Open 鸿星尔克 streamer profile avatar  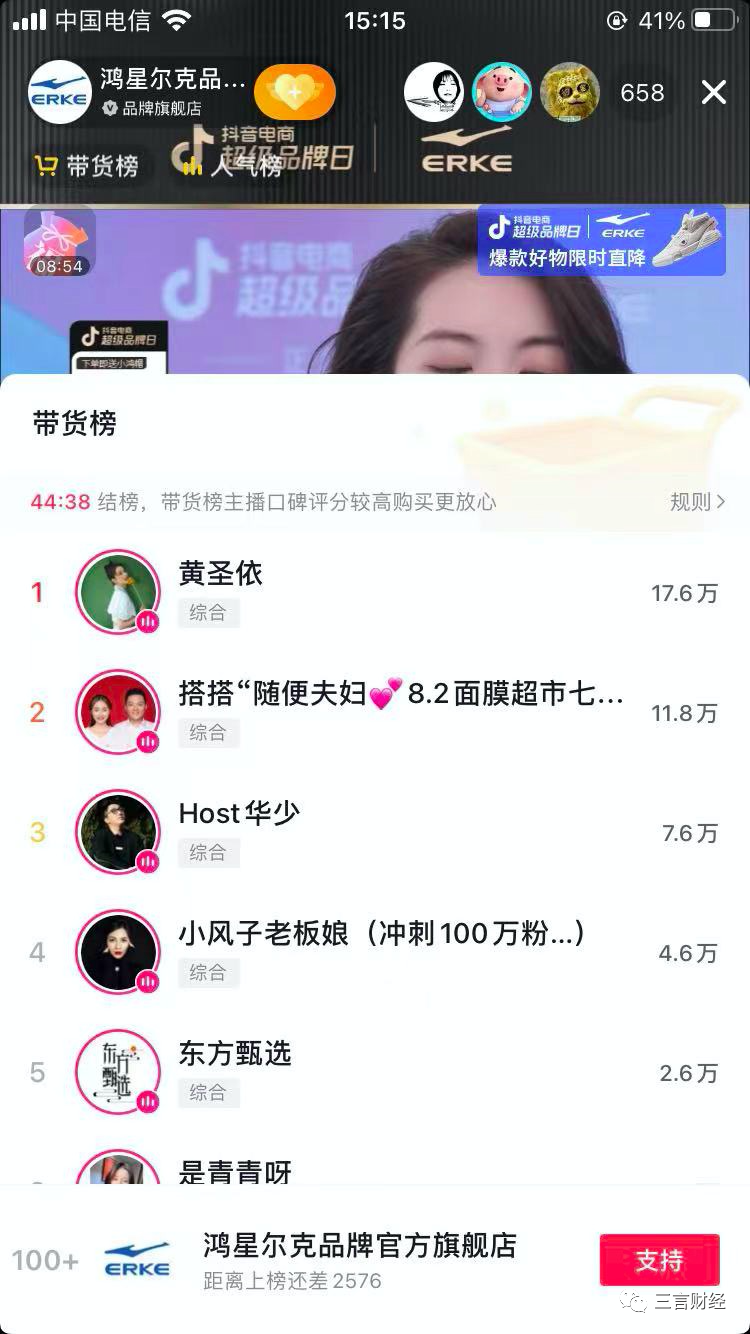click(x=59, y=93)
